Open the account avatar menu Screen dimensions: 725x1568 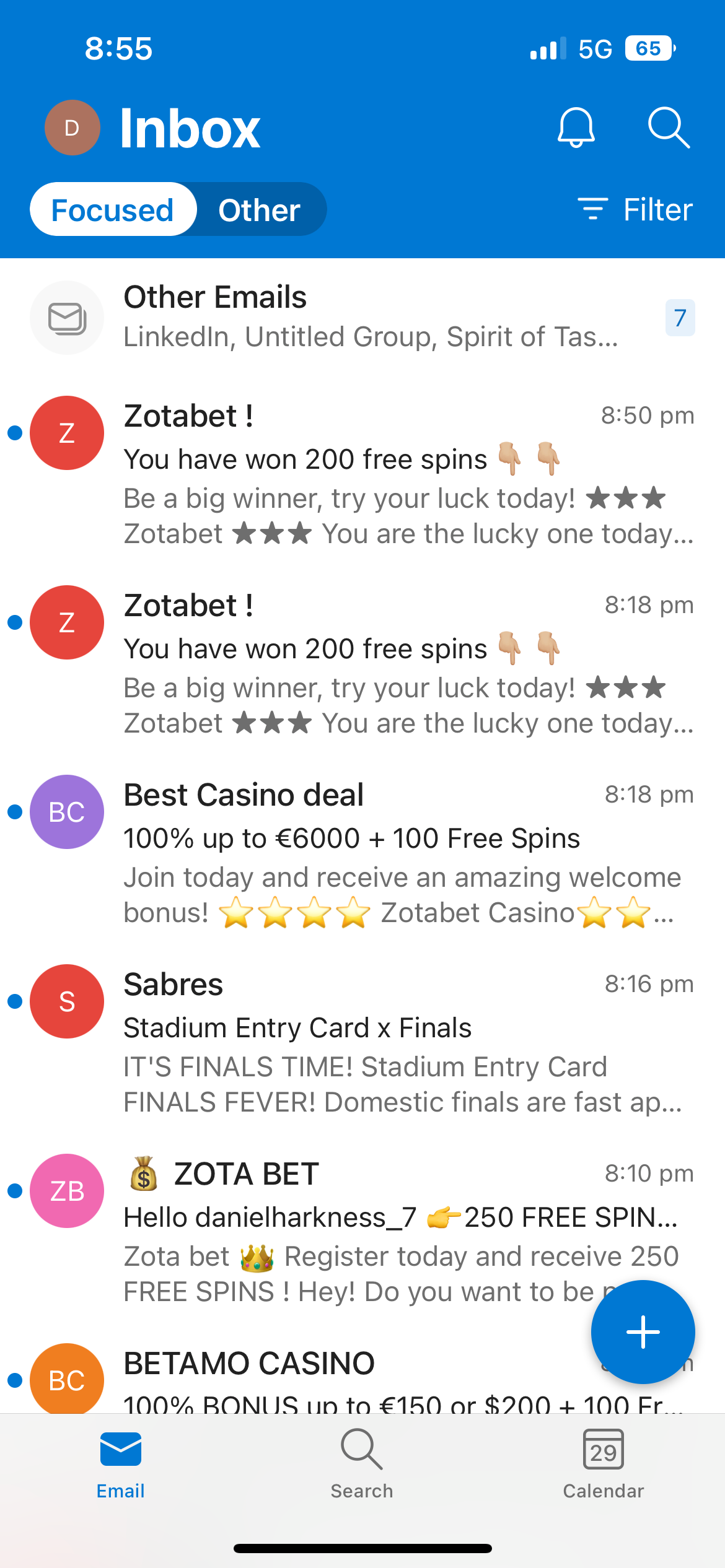pyautogui.click(x=72, y=128)
